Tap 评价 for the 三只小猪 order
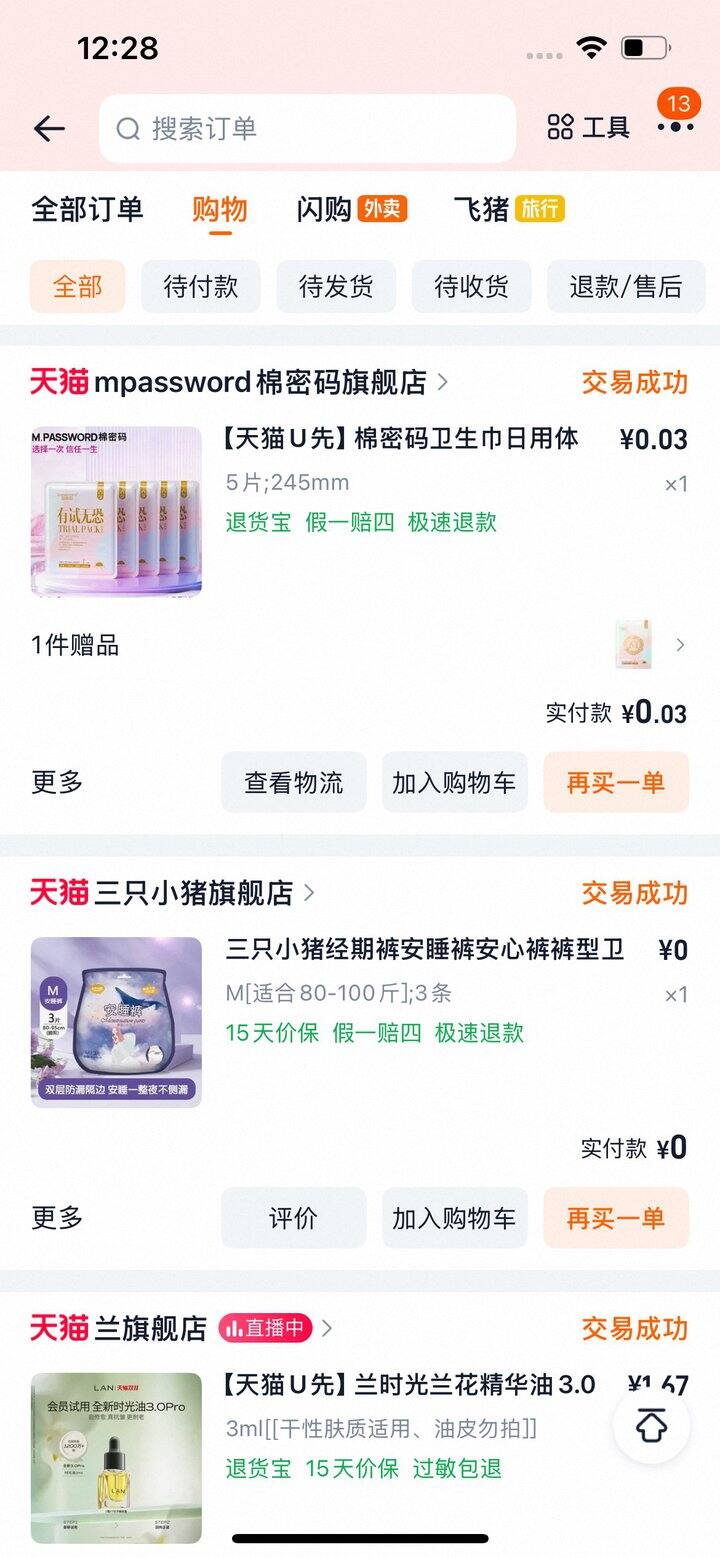 (294, 1218)
